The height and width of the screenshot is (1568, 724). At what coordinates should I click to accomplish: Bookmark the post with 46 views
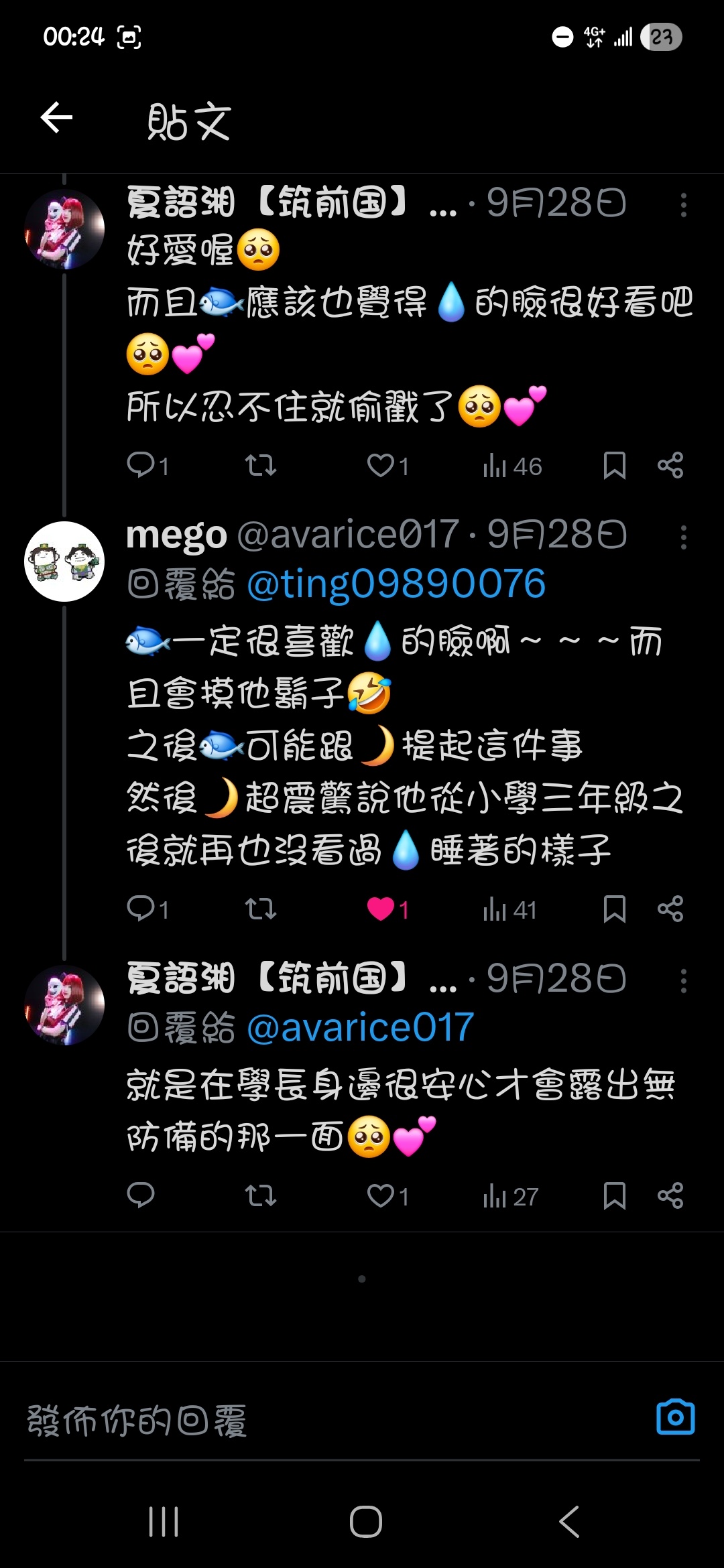pos(614,466)
